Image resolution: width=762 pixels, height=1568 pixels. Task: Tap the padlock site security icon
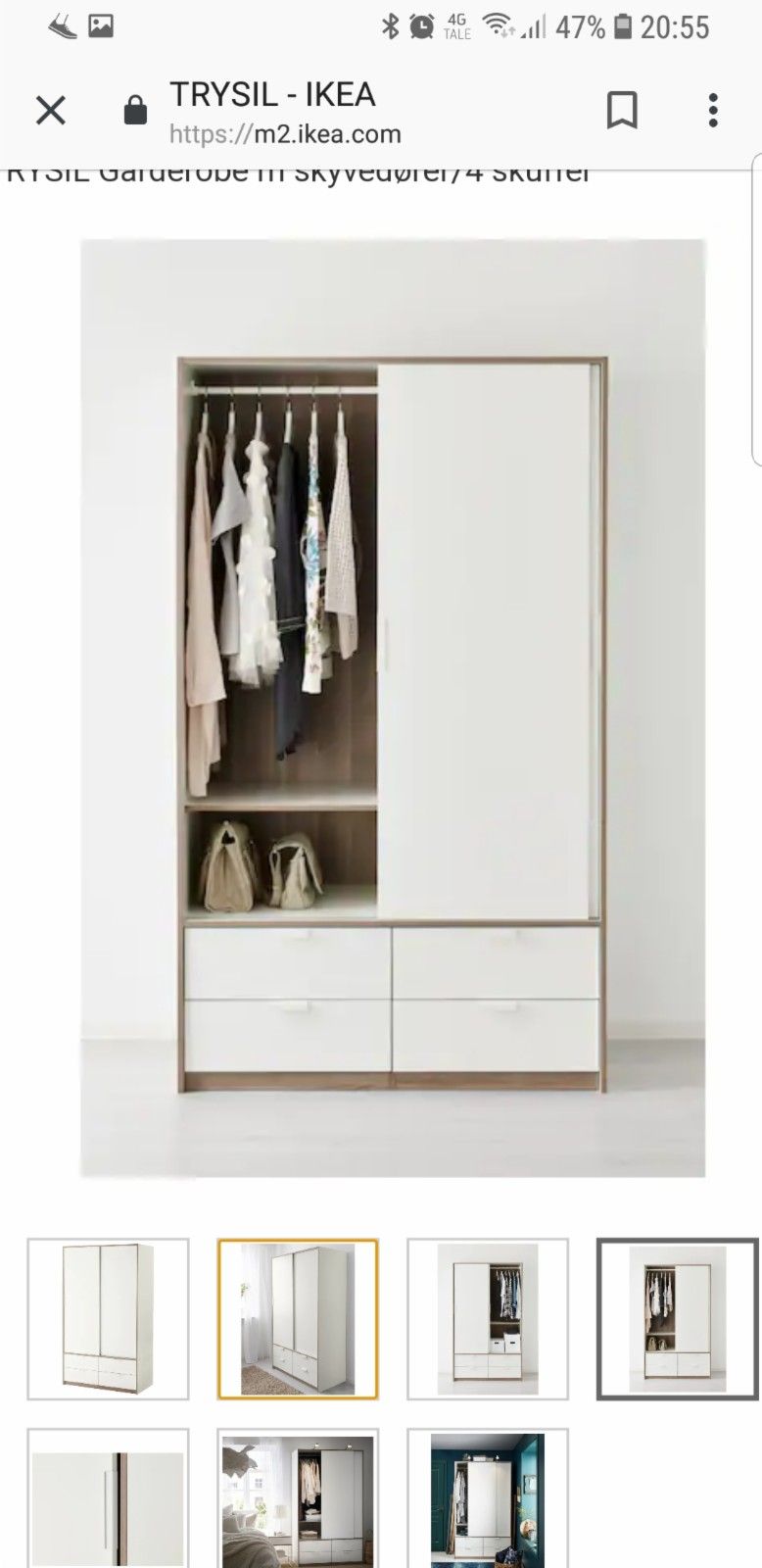coord(135,112)
